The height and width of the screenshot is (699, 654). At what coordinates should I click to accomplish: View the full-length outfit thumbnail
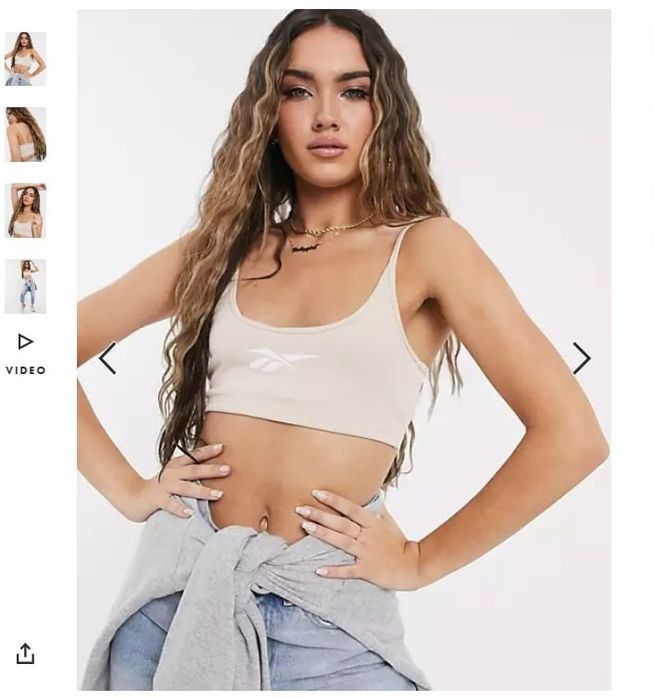26,286
